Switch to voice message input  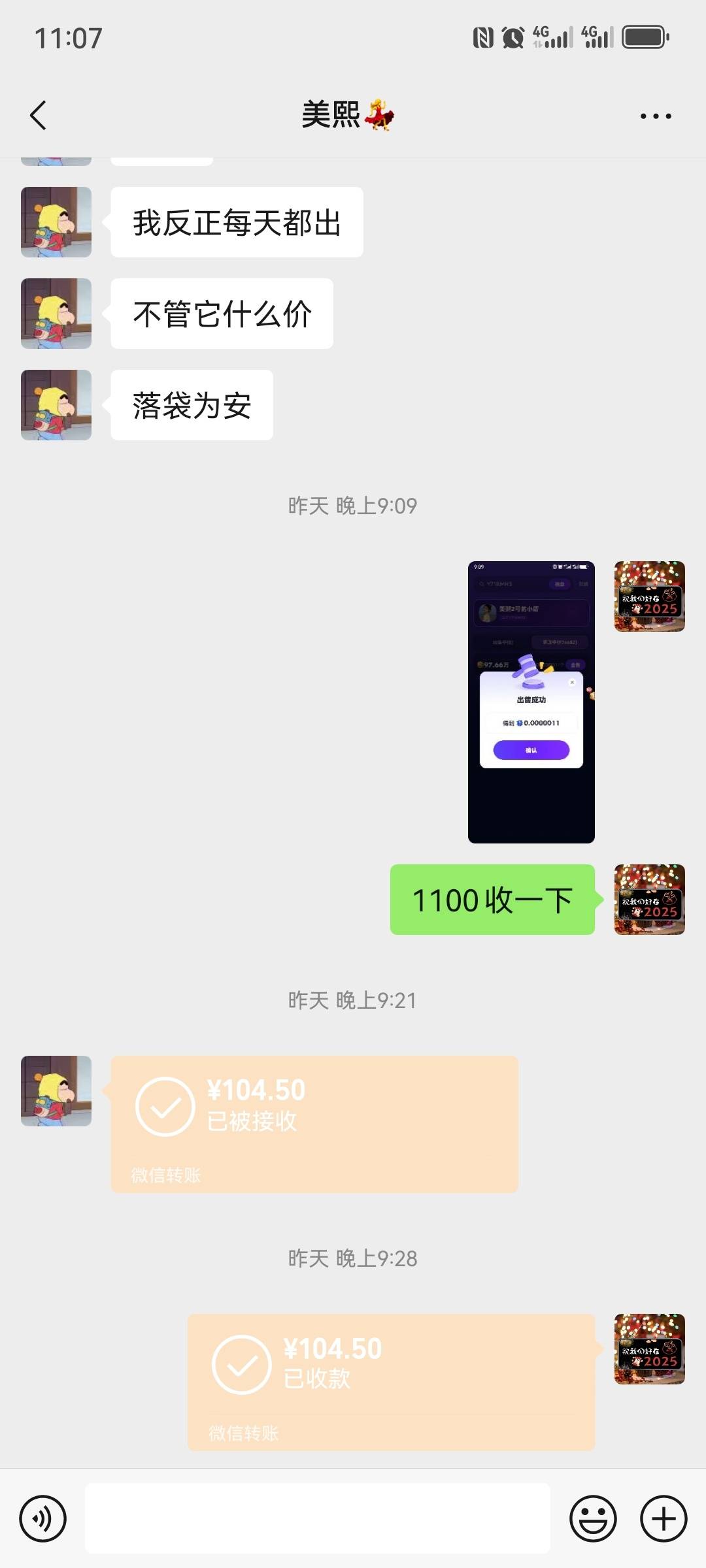click(43, 1518)
